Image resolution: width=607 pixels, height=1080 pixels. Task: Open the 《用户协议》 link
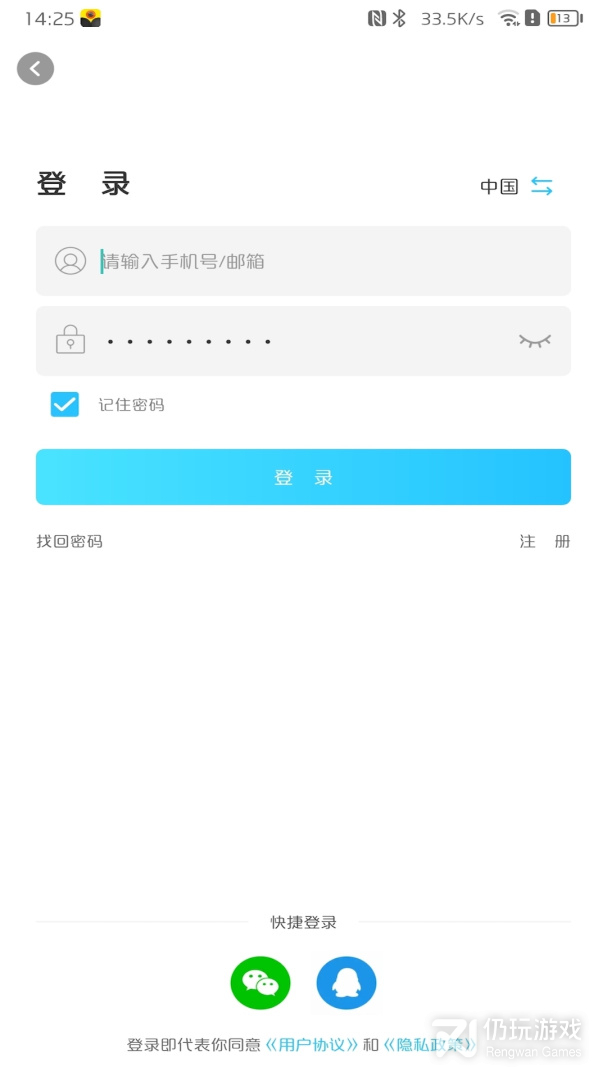click(x=312, y=1045)
